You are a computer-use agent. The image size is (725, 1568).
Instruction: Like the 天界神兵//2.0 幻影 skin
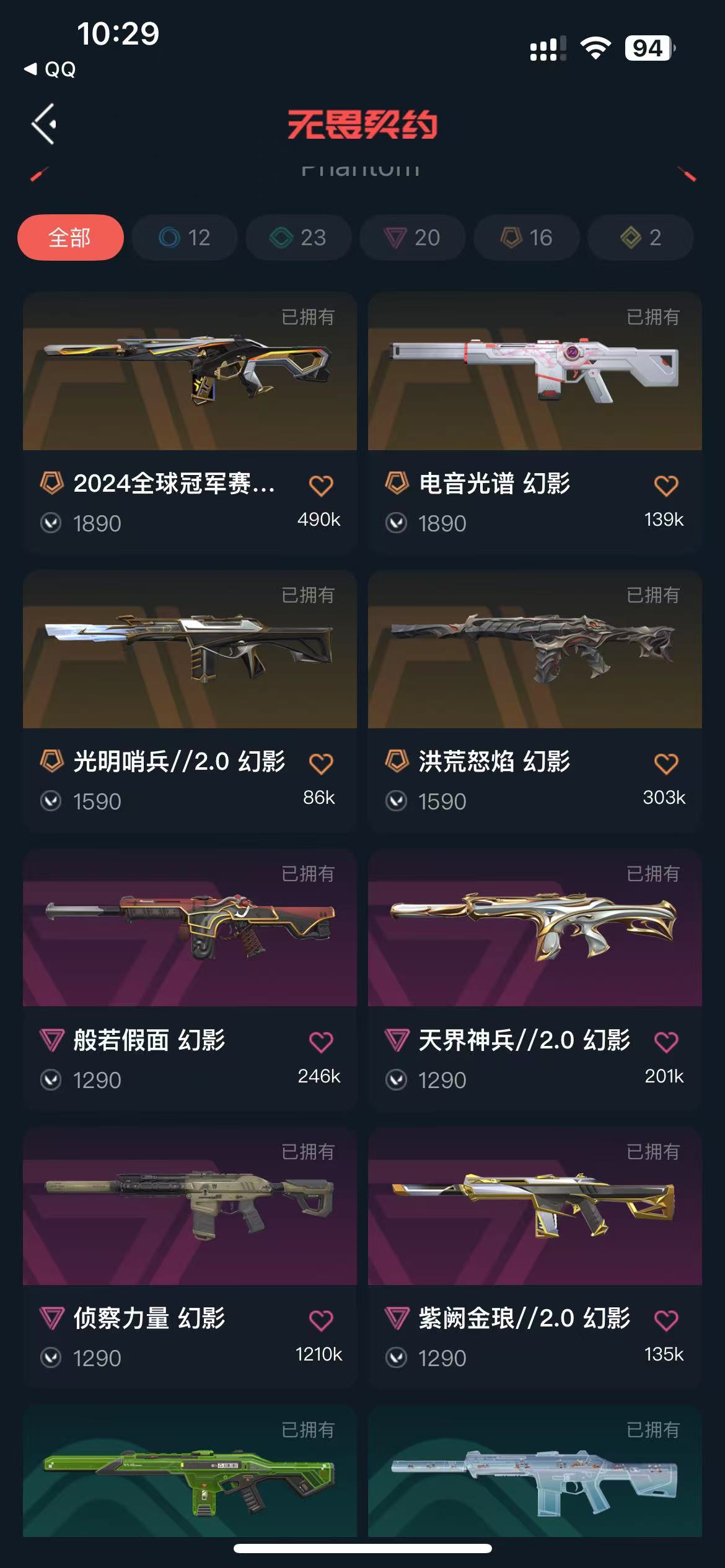point(666,1042)
